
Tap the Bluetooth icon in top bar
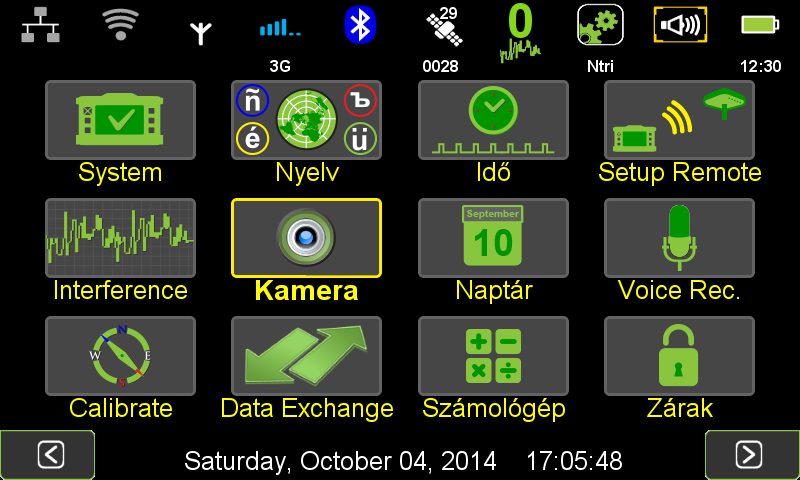[x=359, y=25]
